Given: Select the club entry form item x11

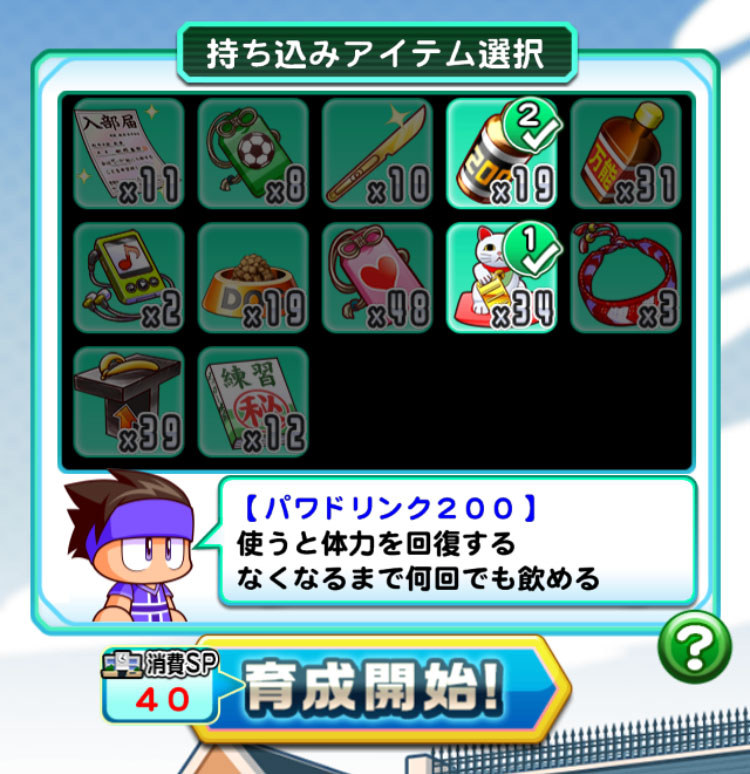Looking at the screenshot, I should click(127, 152).
